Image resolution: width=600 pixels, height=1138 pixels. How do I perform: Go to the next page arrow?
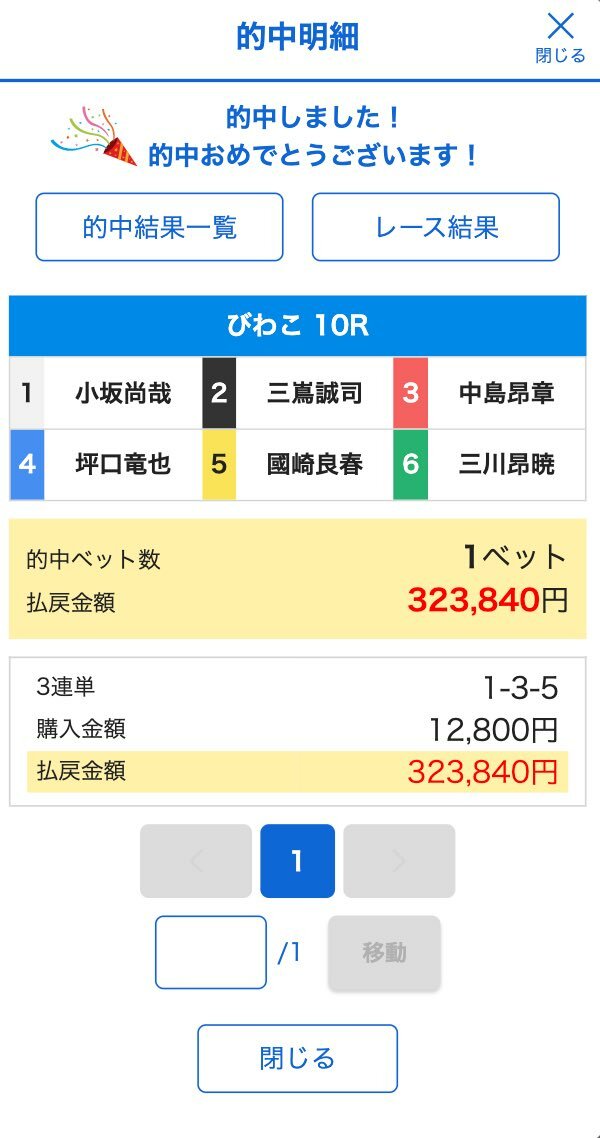(x=399, y=861)
